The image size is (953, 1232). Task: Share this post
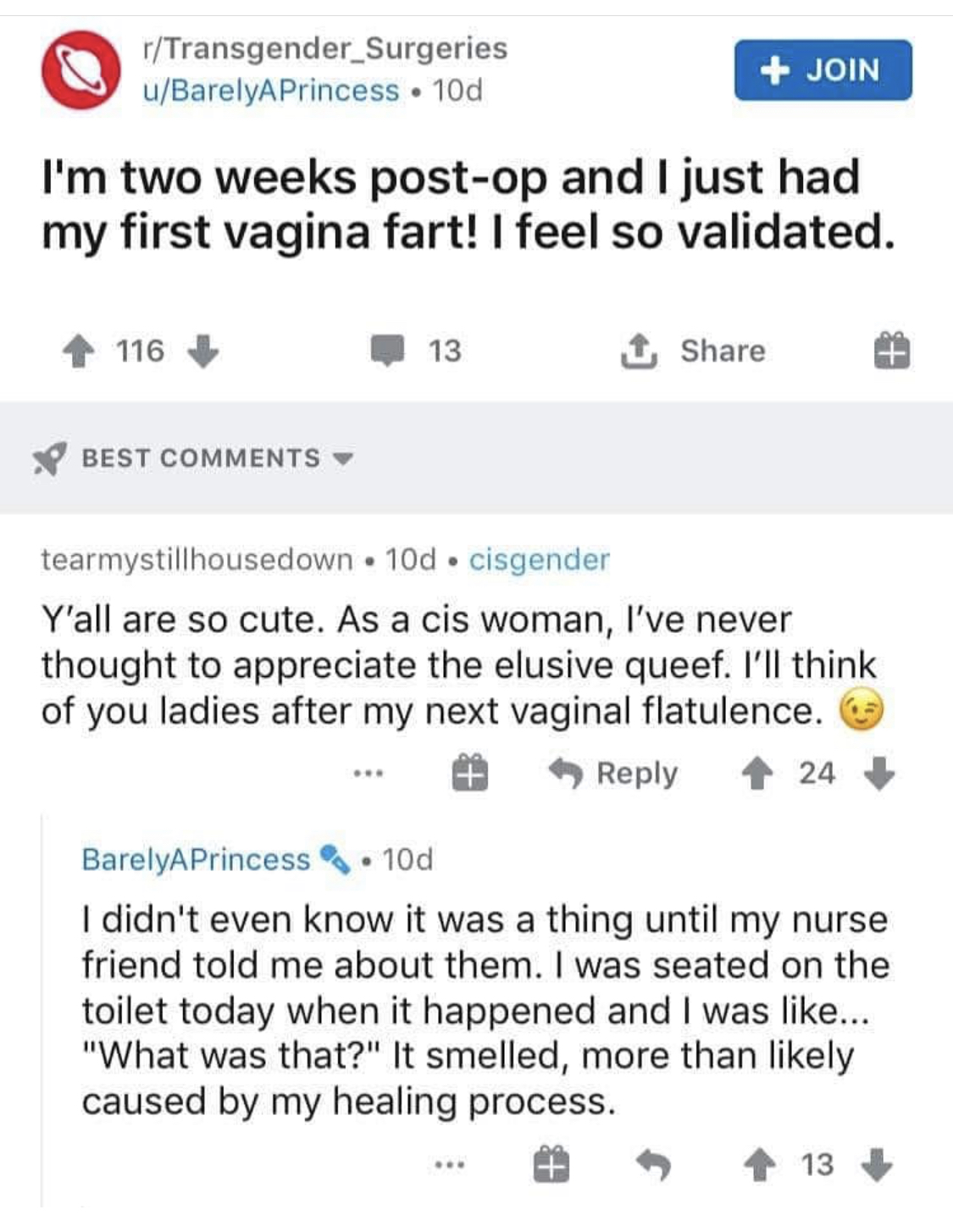pos(694,351)
